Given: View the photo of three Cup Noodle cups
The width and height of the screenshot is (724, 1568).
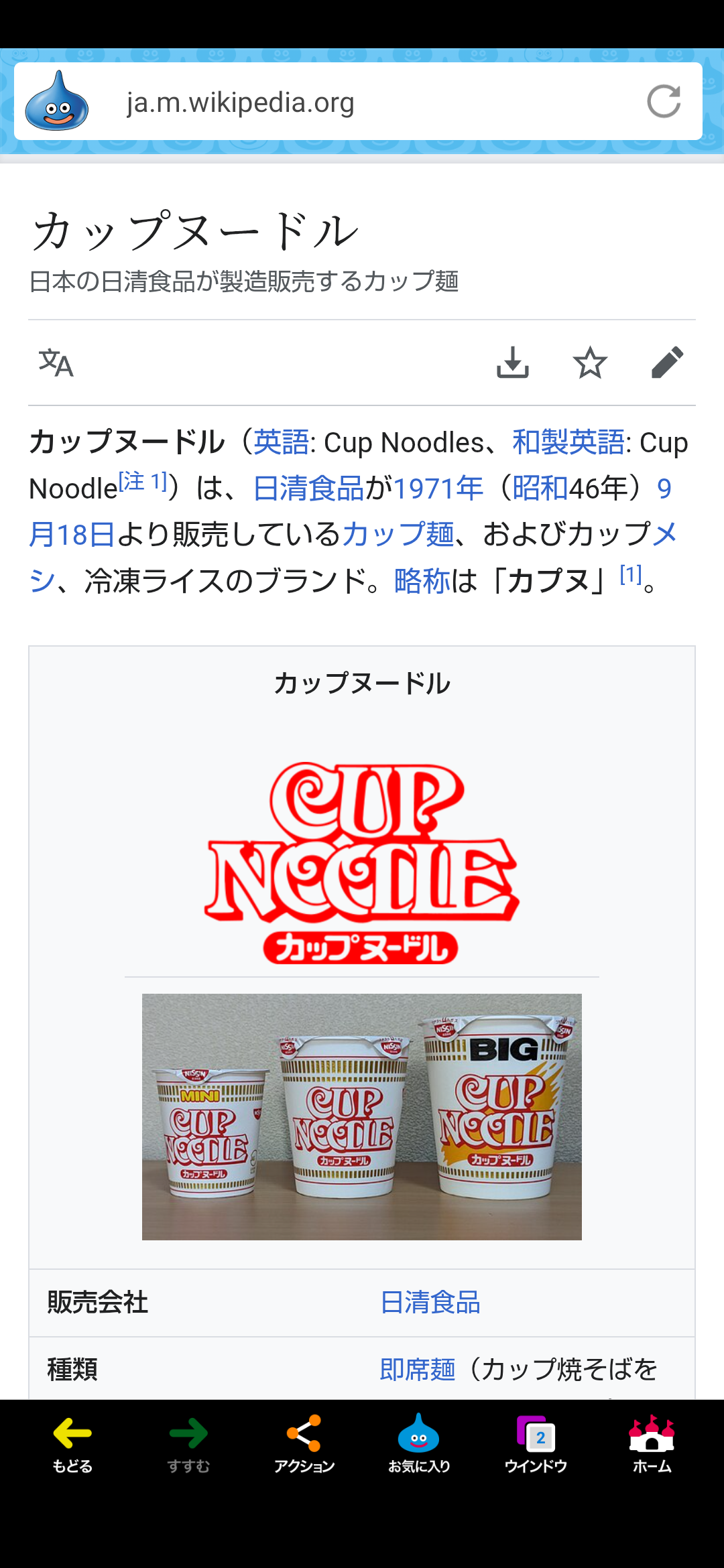Looking at the screenshot, I should pos(362,1117).
